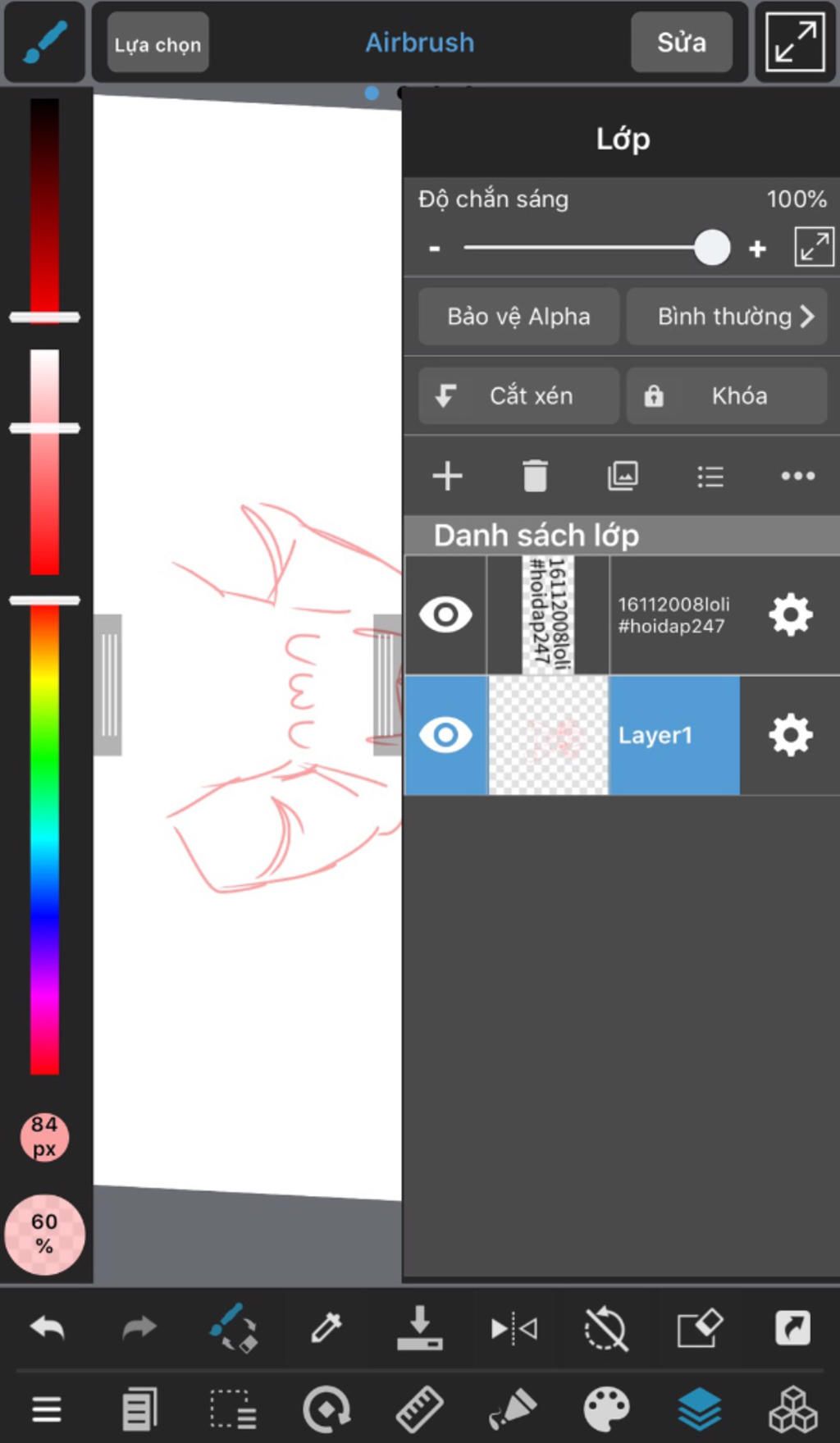
Task: Enable Bảo vệ Alpha for layer
Action: 518,317
